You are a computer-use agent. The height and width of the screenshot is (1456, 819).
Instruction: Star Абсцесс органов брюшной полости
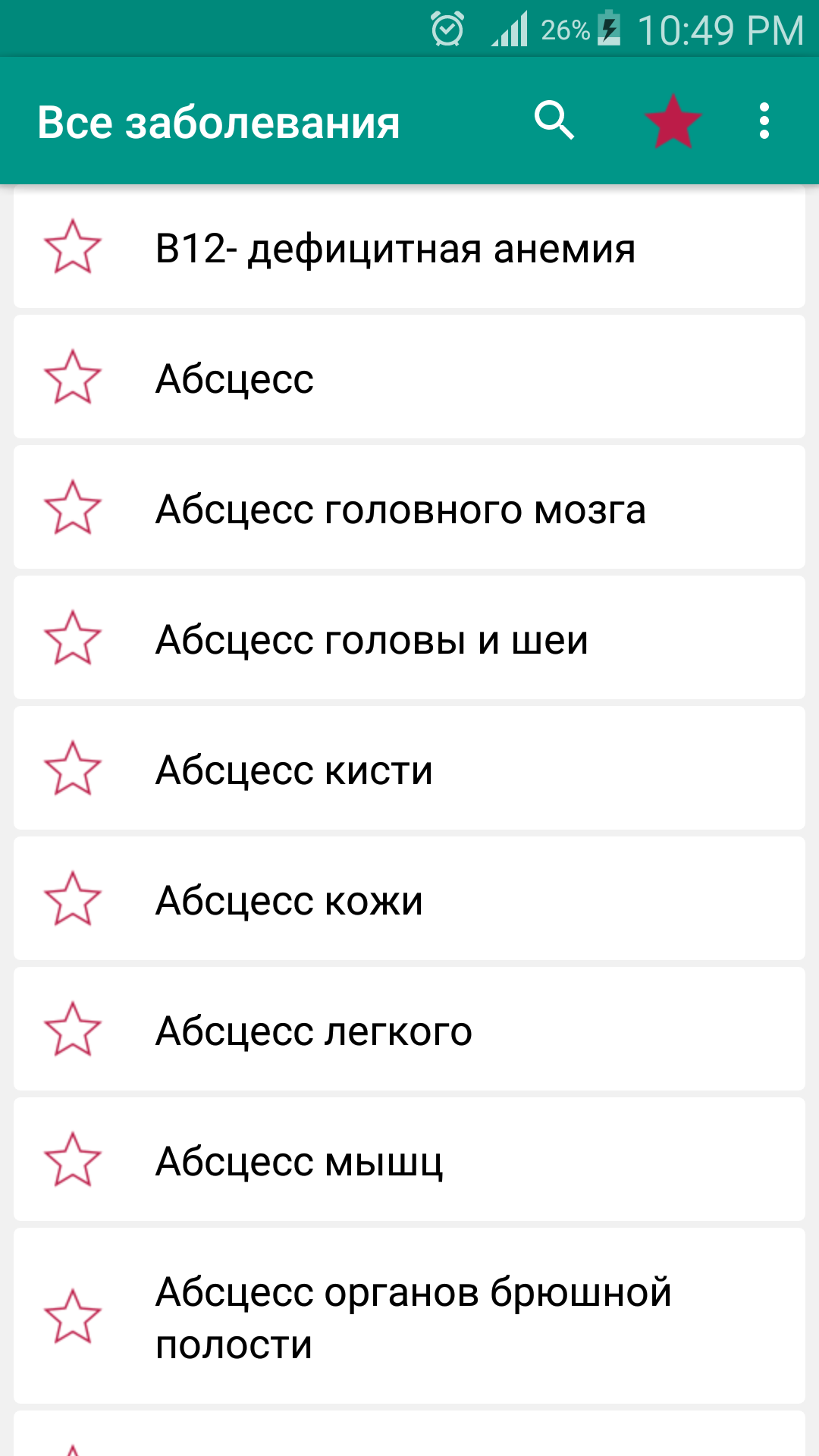click(x=73, y=1317)
